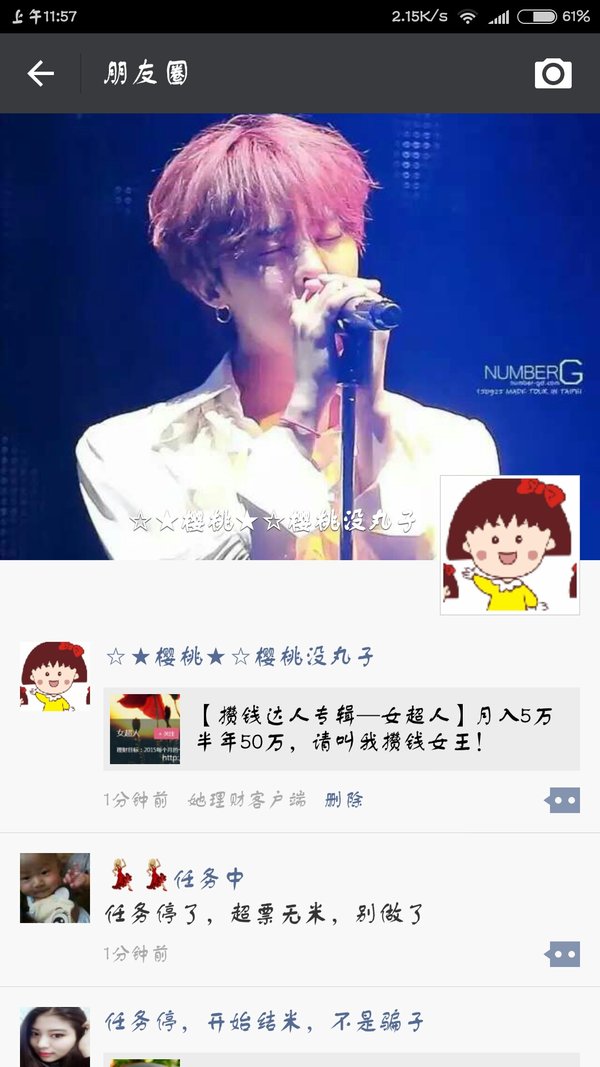
Task: Open the 攒钱达人专辑 shared link card
Action: pos(341,729)
